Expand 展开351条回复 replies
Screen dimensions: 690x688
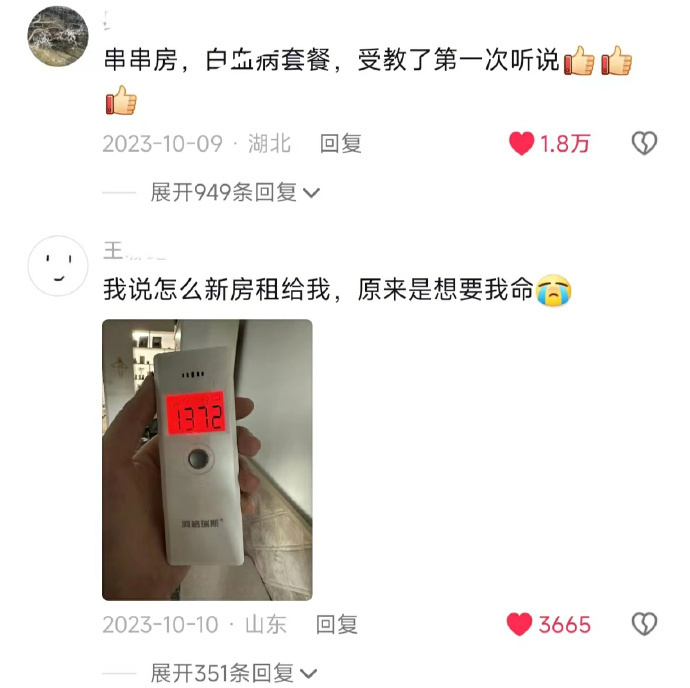(234, 673)
